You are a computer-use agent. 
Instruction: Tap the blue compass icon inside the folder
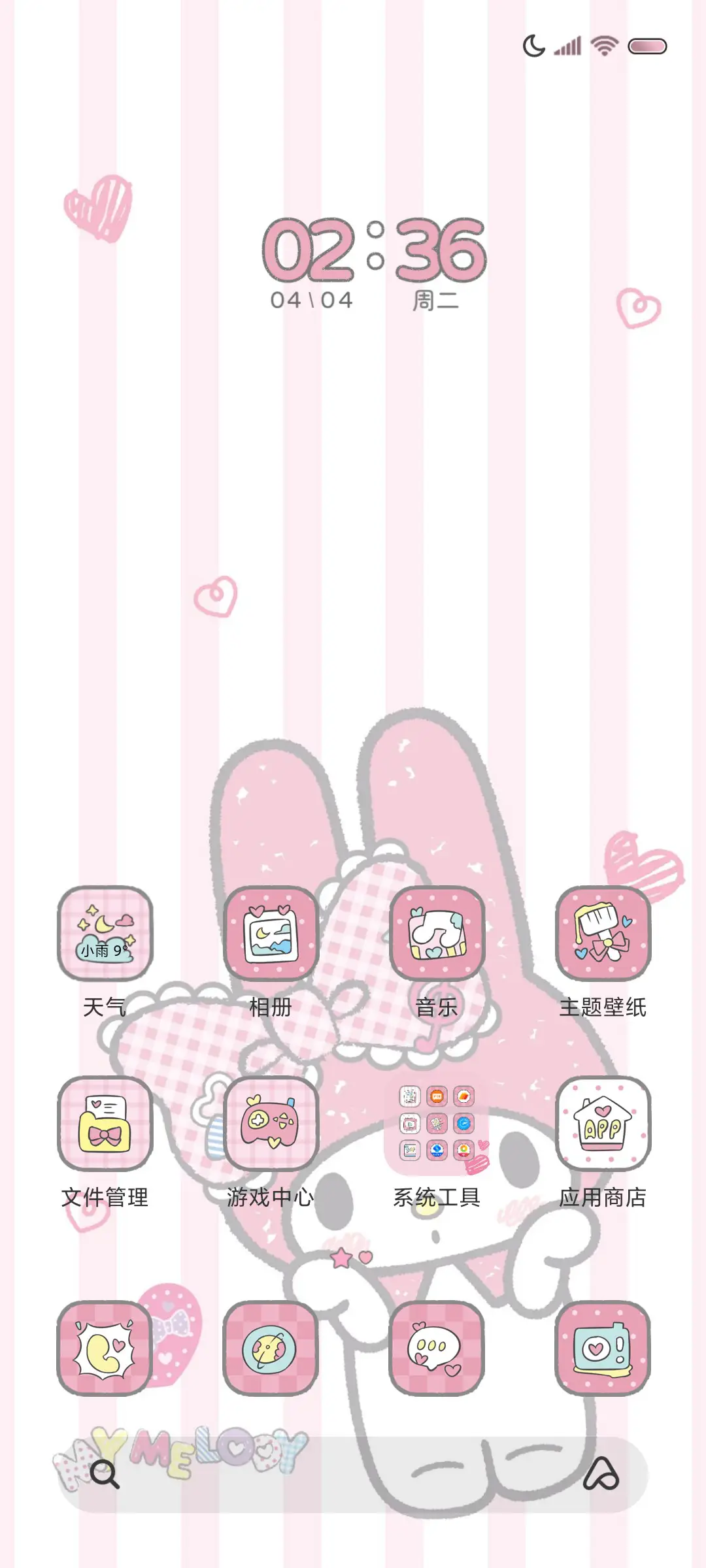(464, 1123)
